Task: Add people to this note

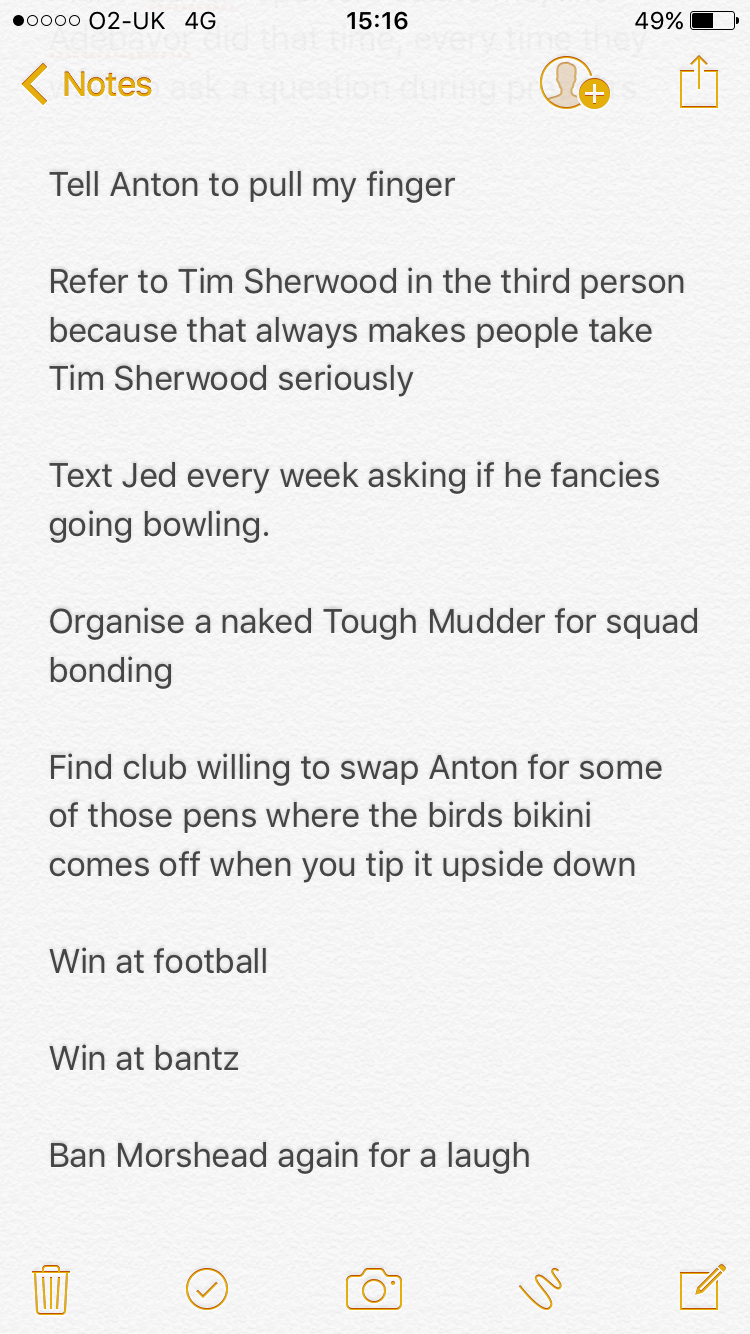Action: 573,83
